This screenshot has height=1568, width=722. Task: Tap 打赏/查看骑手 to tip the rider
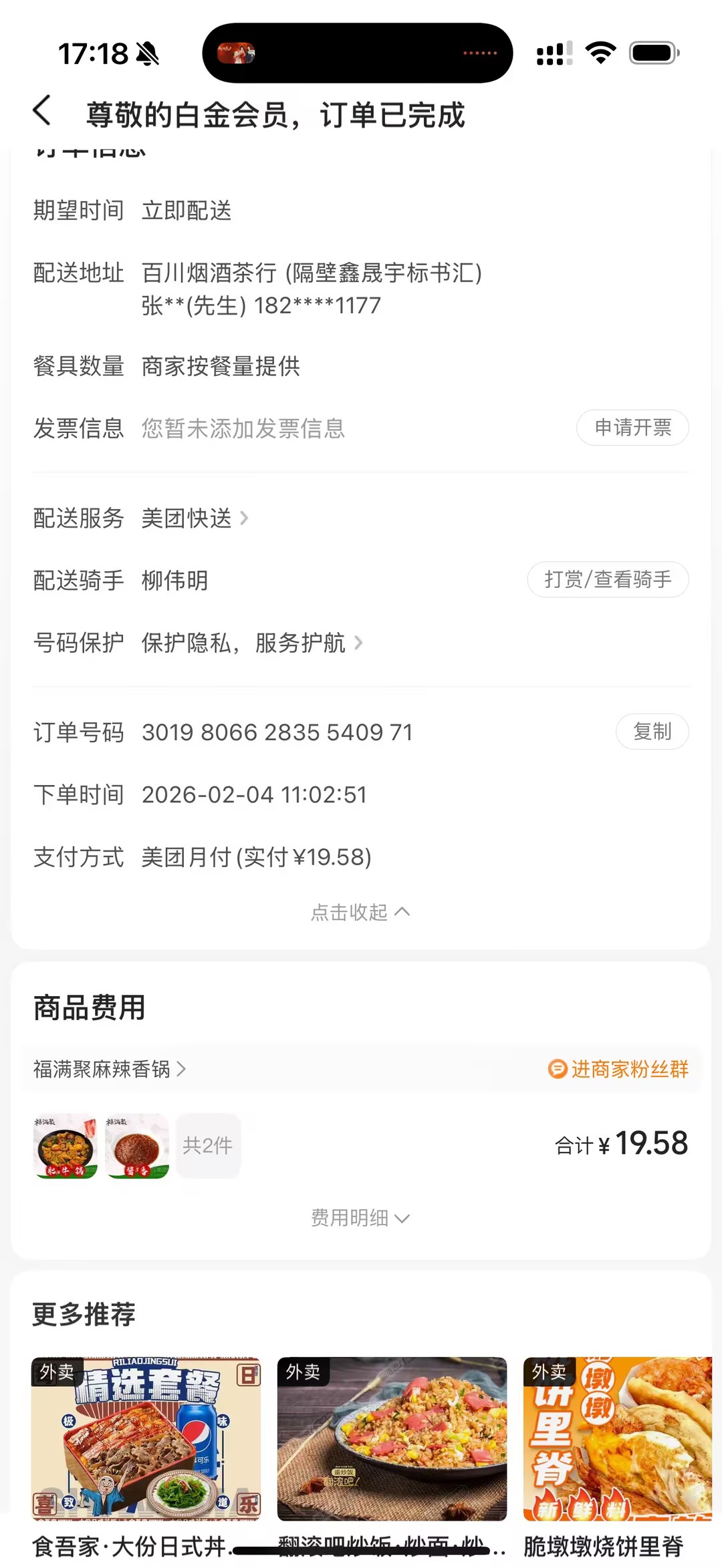608,579
